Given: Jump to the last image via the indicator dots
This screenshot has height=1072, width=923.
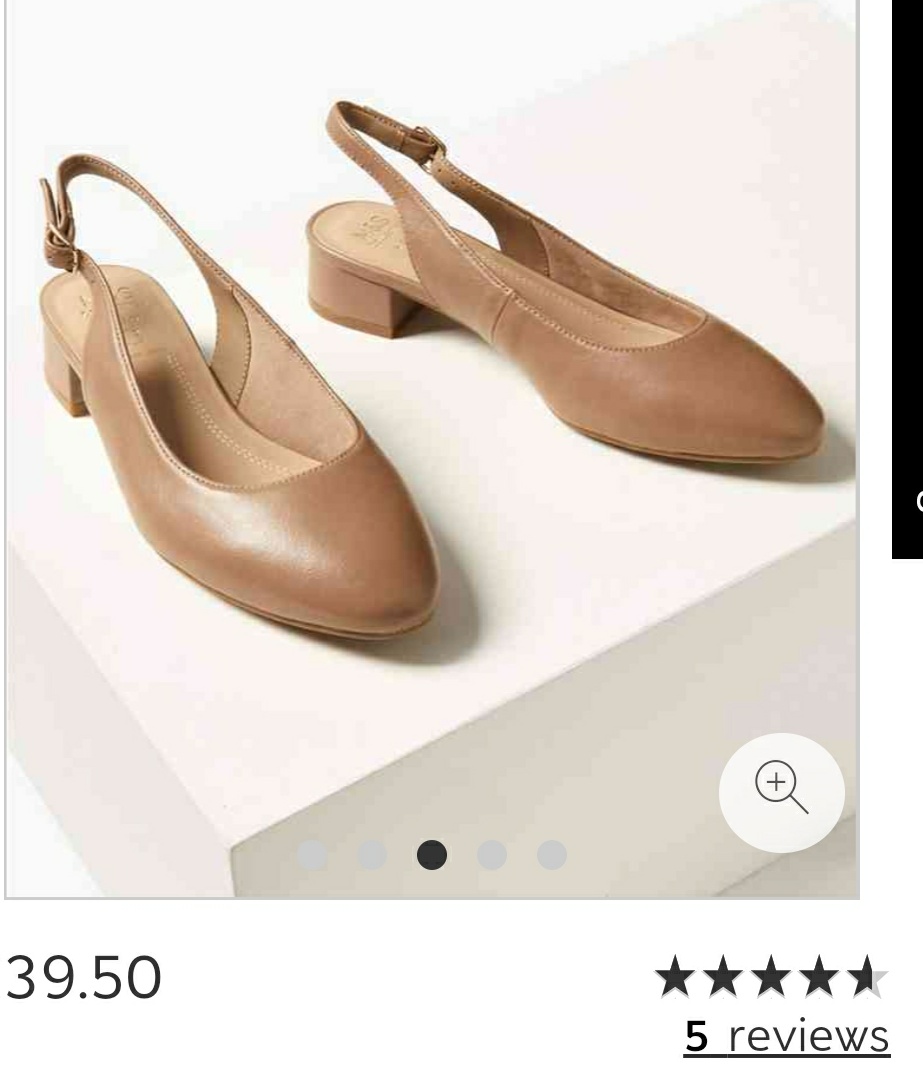Looking at the screenshot, I should coord(551,855).
